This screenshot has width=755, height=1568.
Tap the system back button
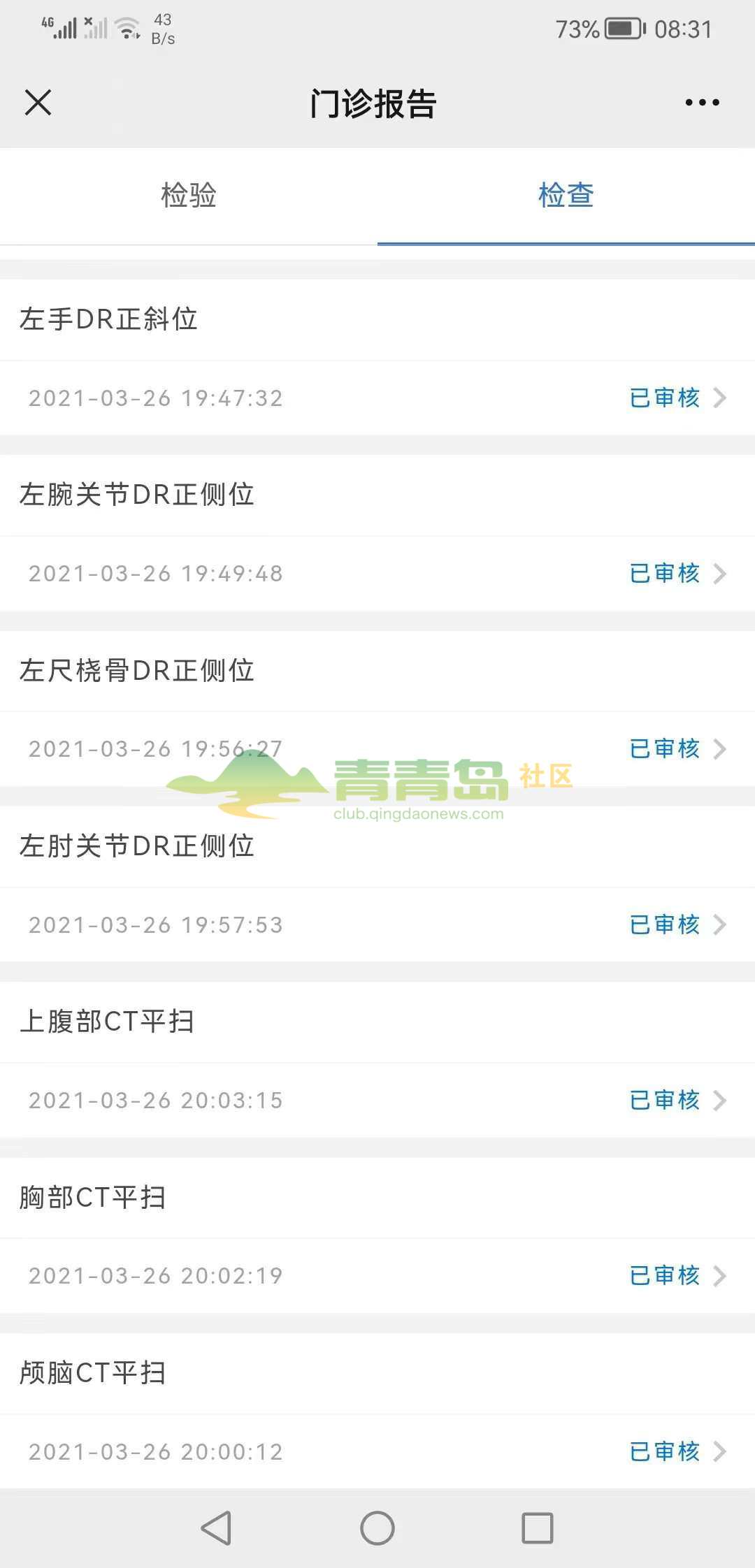tap(216, 1528)
